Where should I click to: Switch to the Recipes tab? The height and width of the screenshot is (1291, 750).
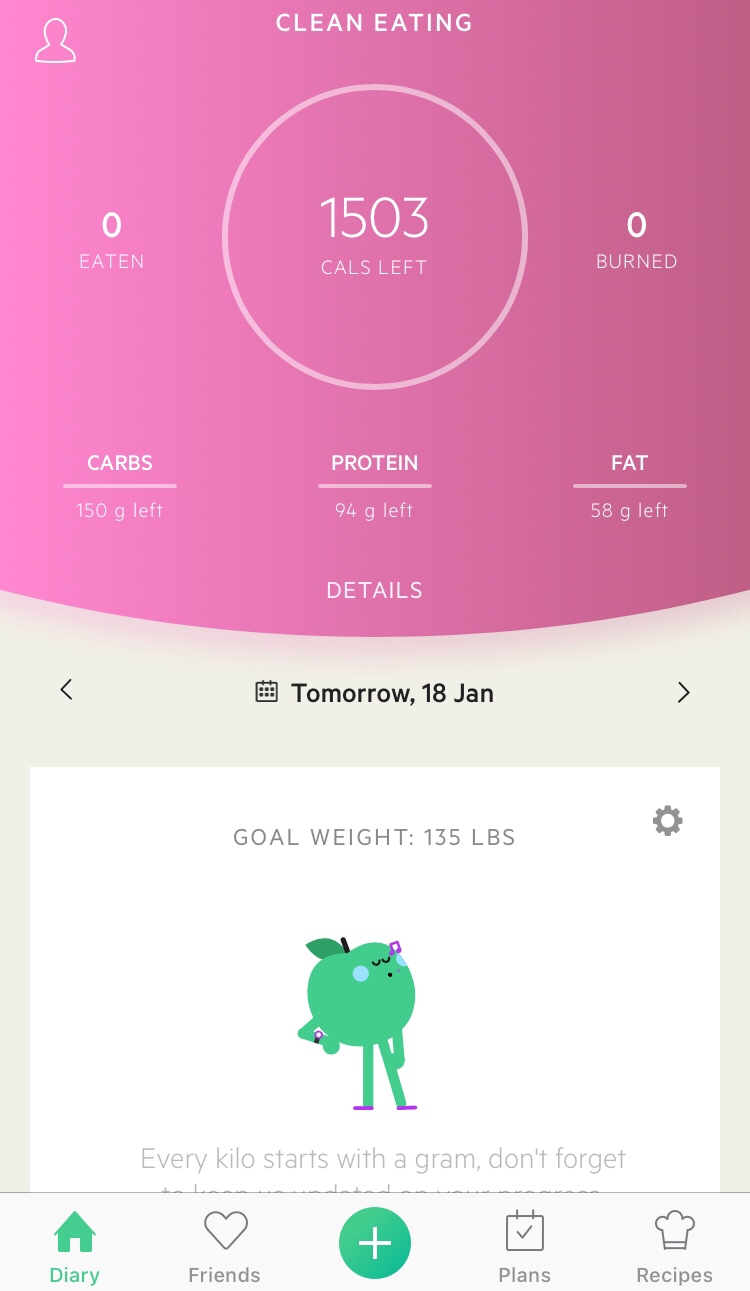[674, 1245]
